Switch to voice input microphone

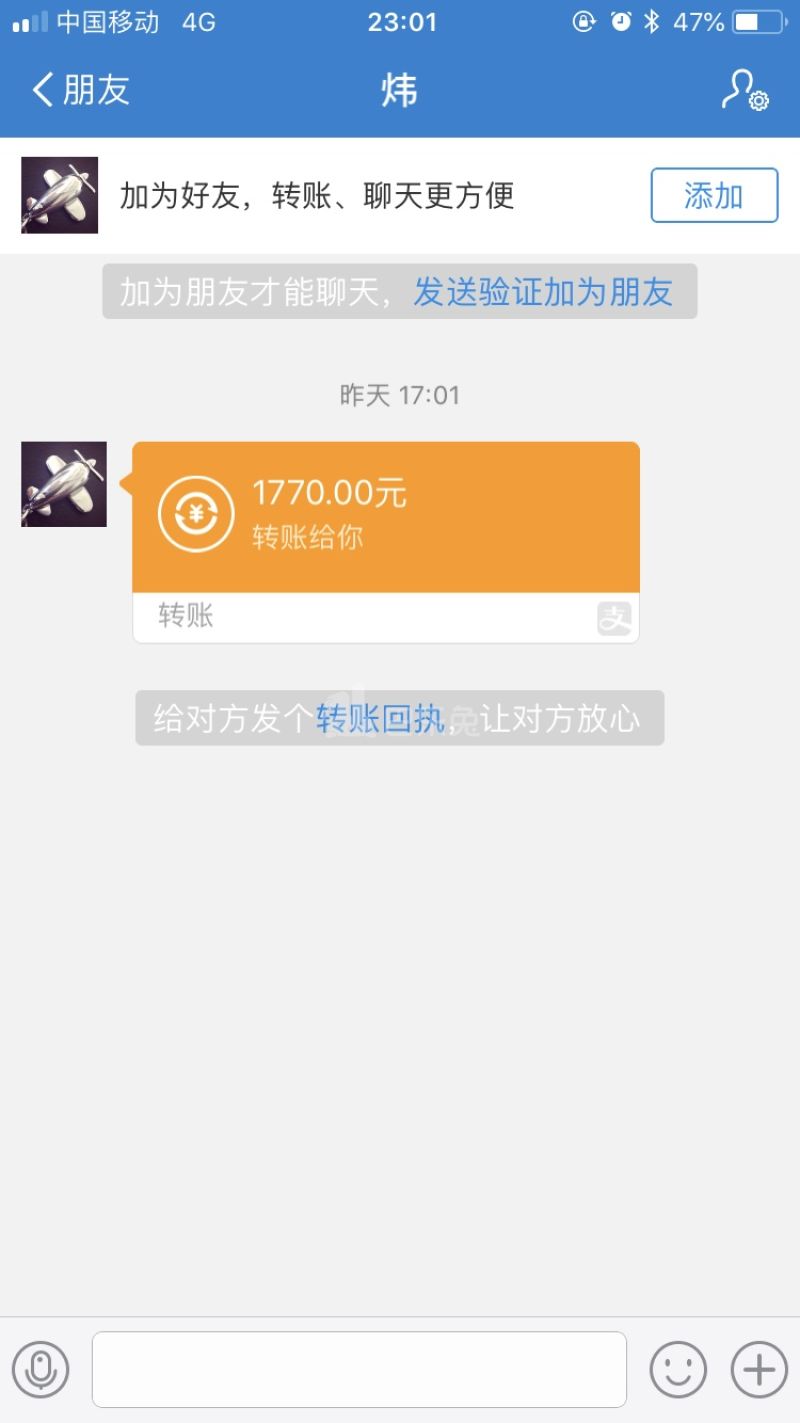click(x=41, y=1369)
